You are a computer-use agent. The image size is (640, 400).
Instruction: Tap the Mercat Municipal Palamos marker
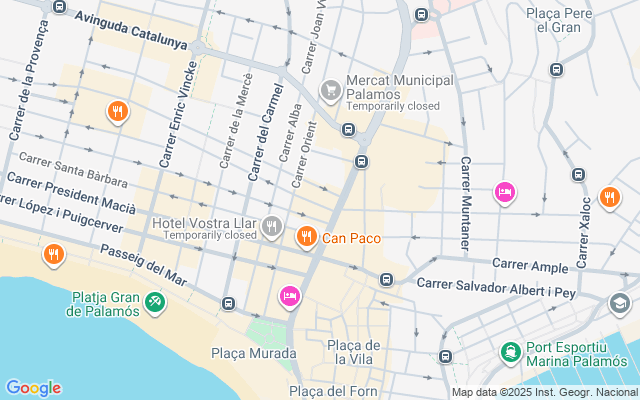(331, 91)
